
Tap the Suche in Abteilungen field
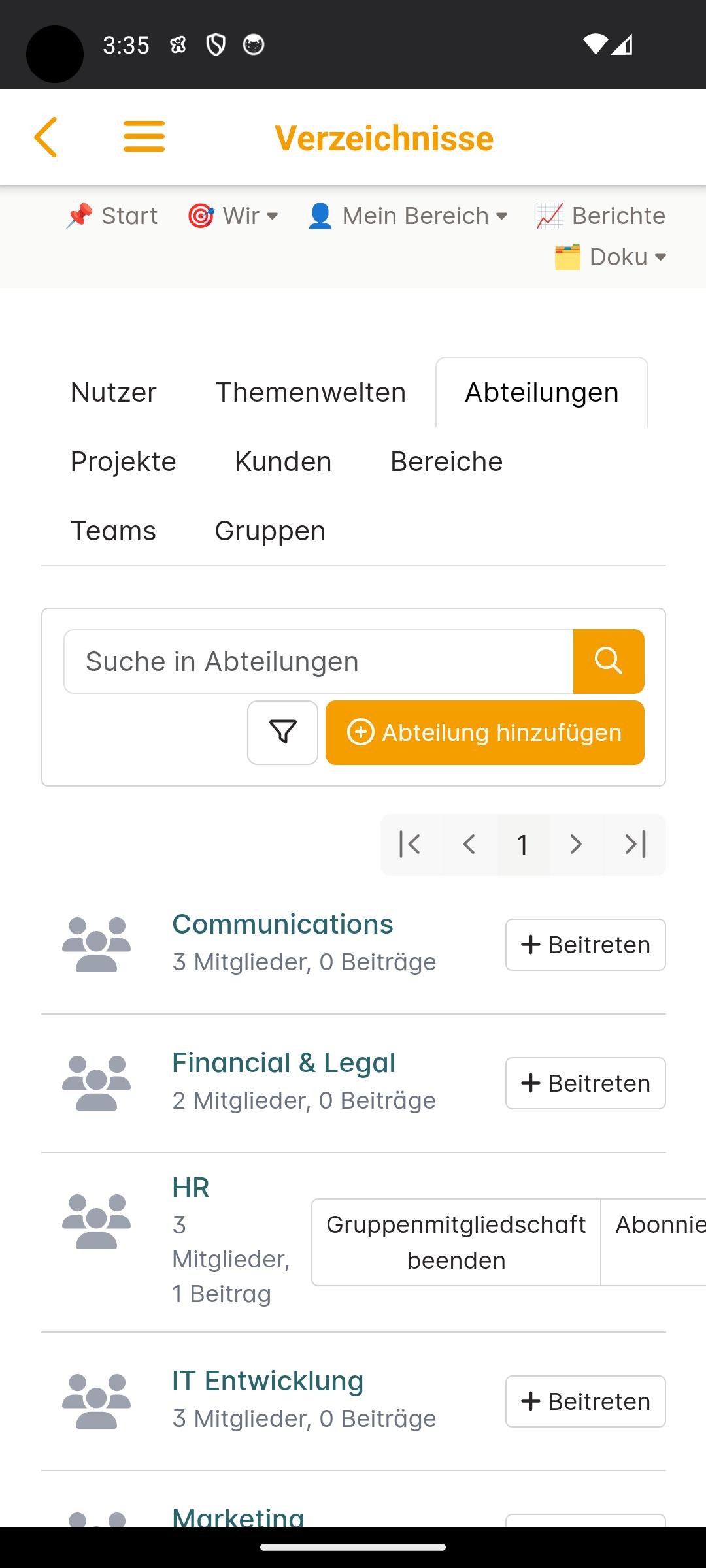pyautogui.click(x=318, y=661)
